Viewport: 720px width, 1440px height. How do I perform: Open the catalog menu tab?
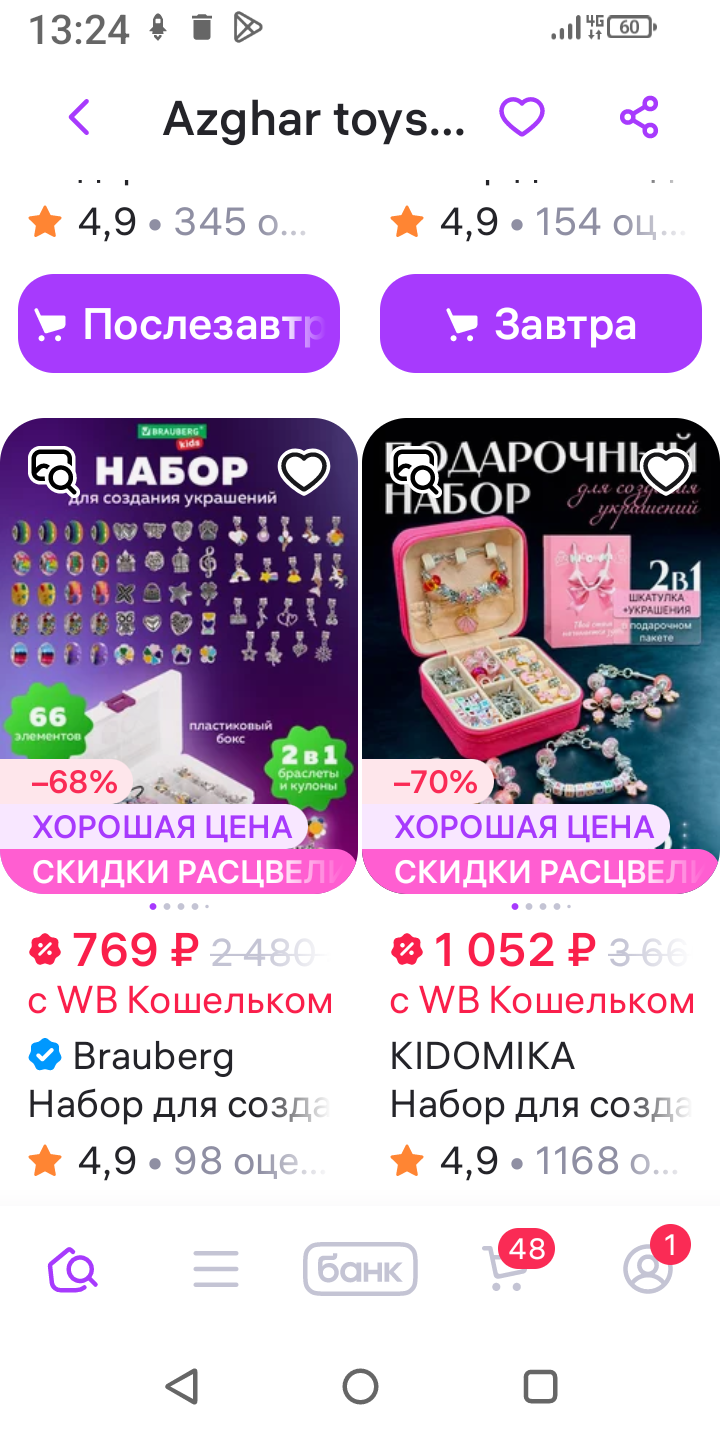point(216,1270)
